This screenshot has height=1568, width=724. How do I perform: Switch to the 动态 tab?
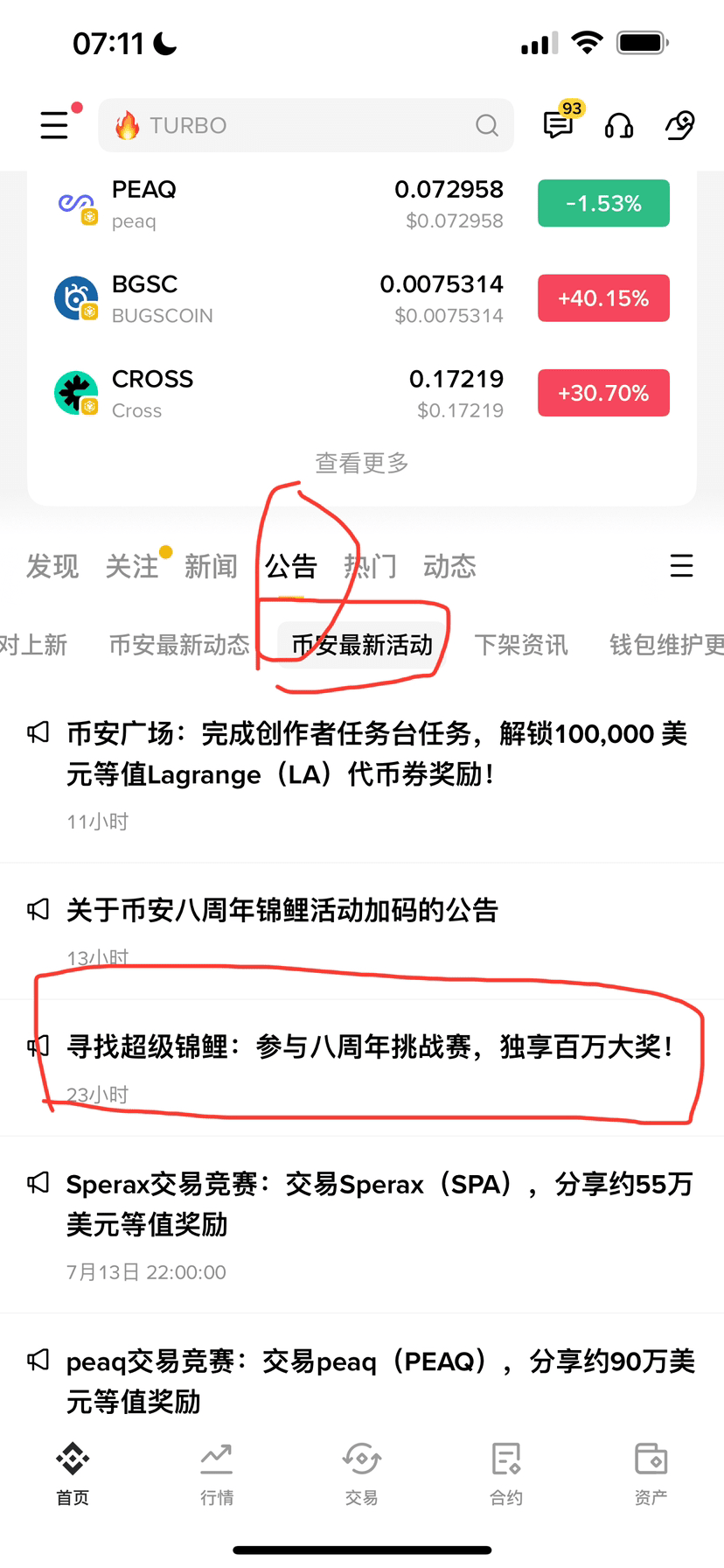click(449, 566)
